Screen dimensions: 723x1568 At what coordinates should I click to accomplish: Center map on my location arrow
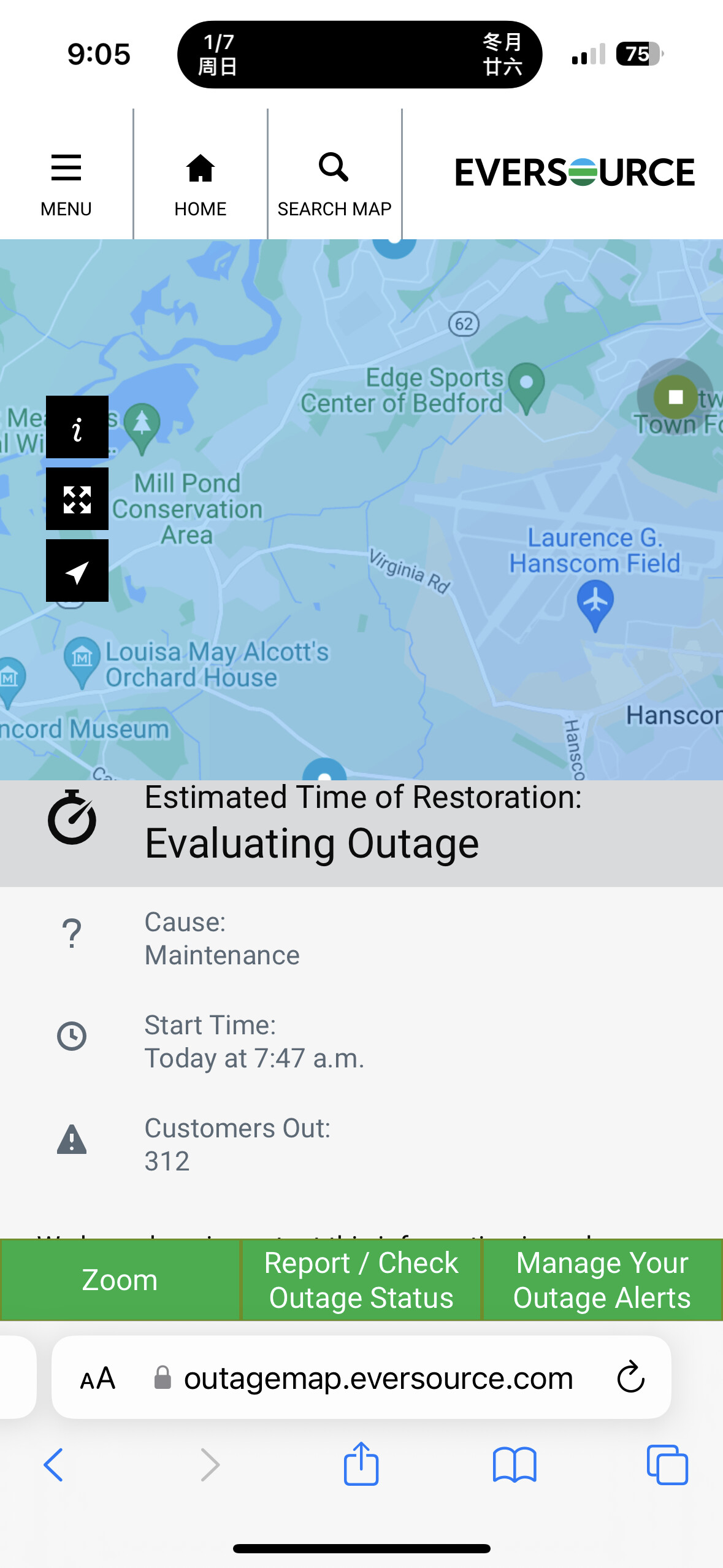(77, 571)
